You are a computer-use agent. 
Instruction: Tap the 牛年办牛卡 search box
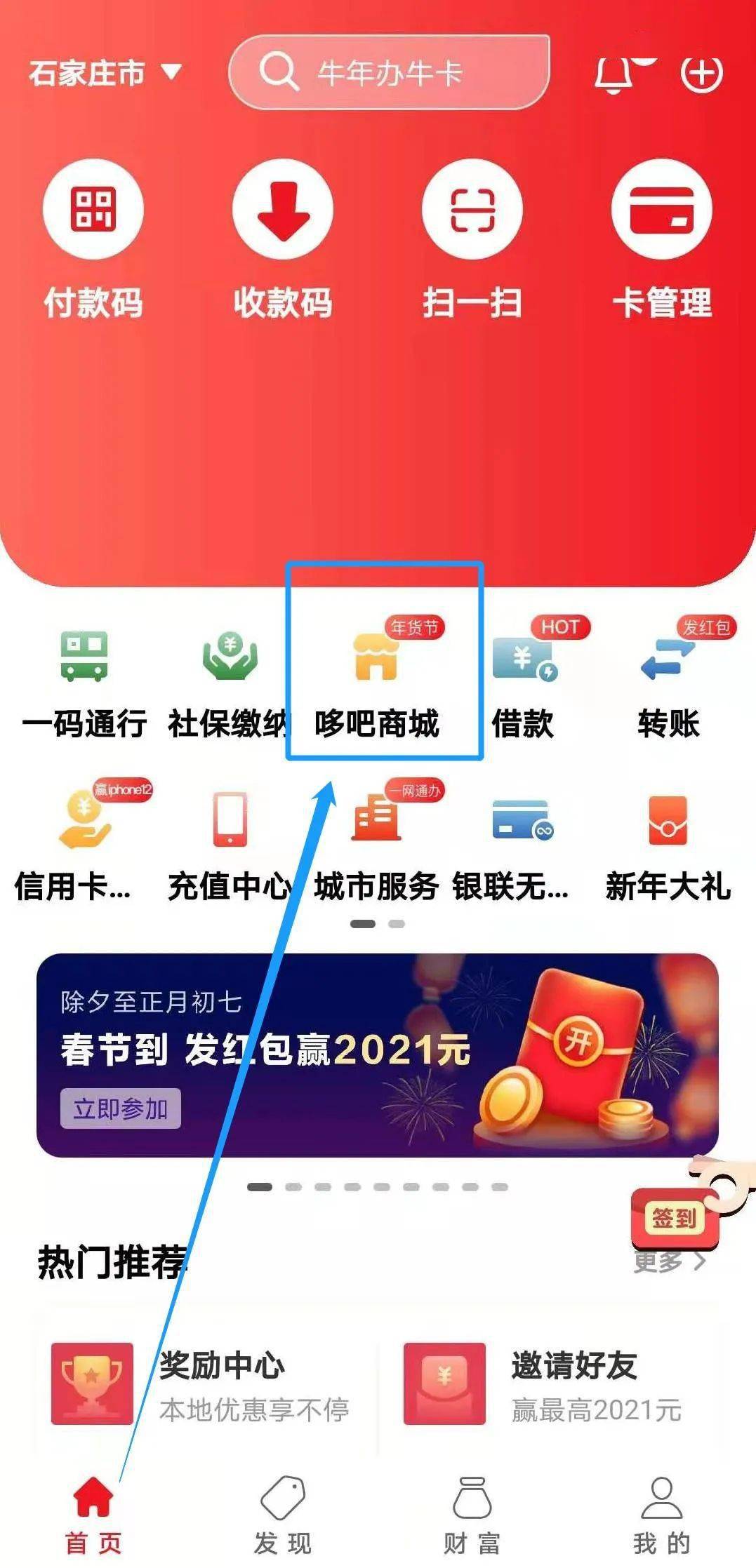(390, 73)
